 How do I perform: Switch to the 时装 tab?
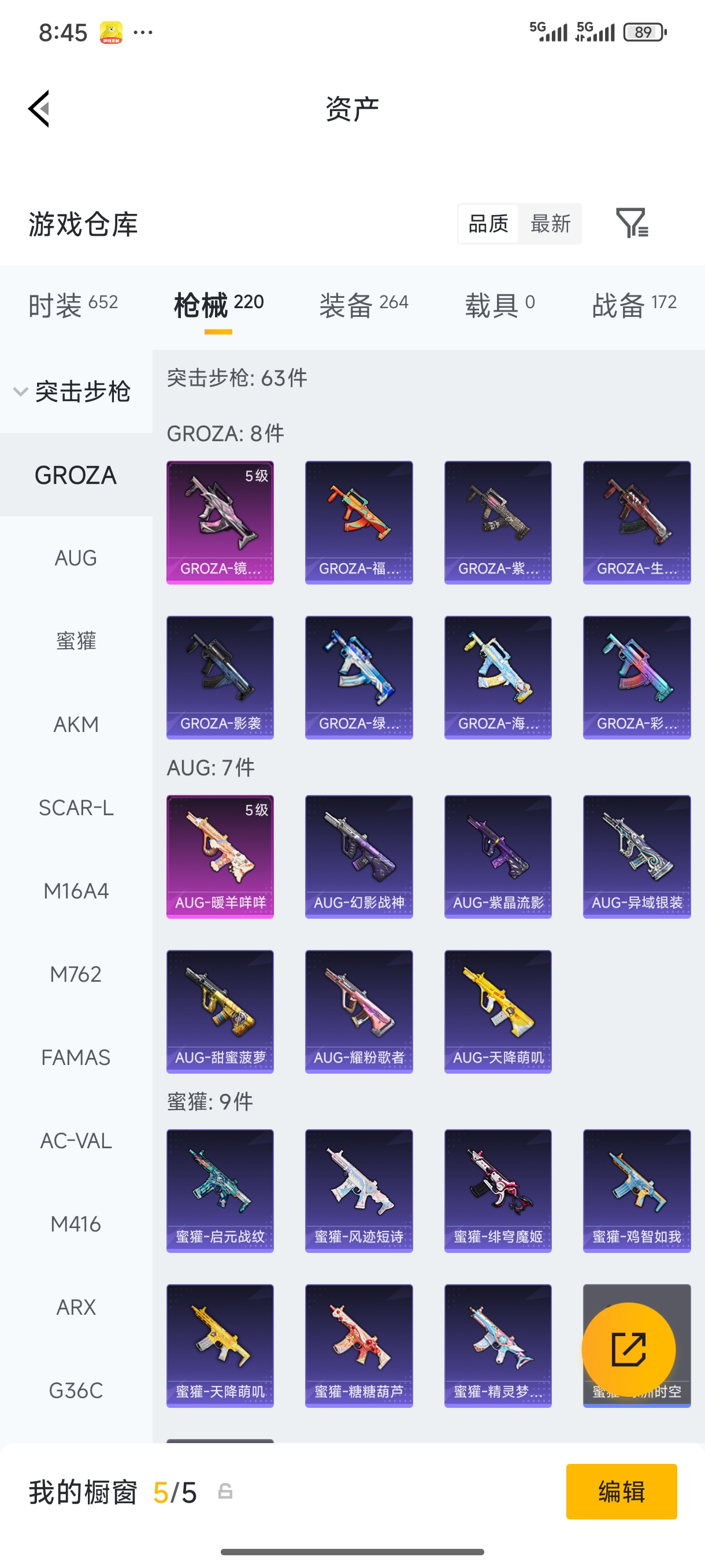click(x=73, y=305)
